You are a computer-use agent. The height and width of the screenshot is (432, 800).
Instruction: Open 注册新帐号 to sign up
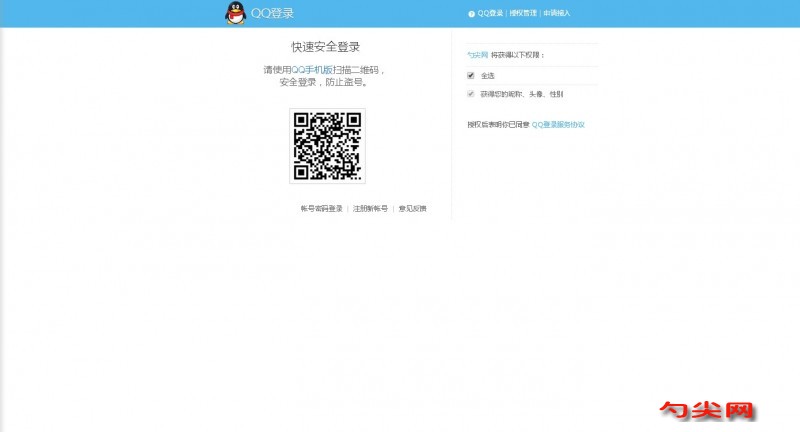click(x=370, y=208)
